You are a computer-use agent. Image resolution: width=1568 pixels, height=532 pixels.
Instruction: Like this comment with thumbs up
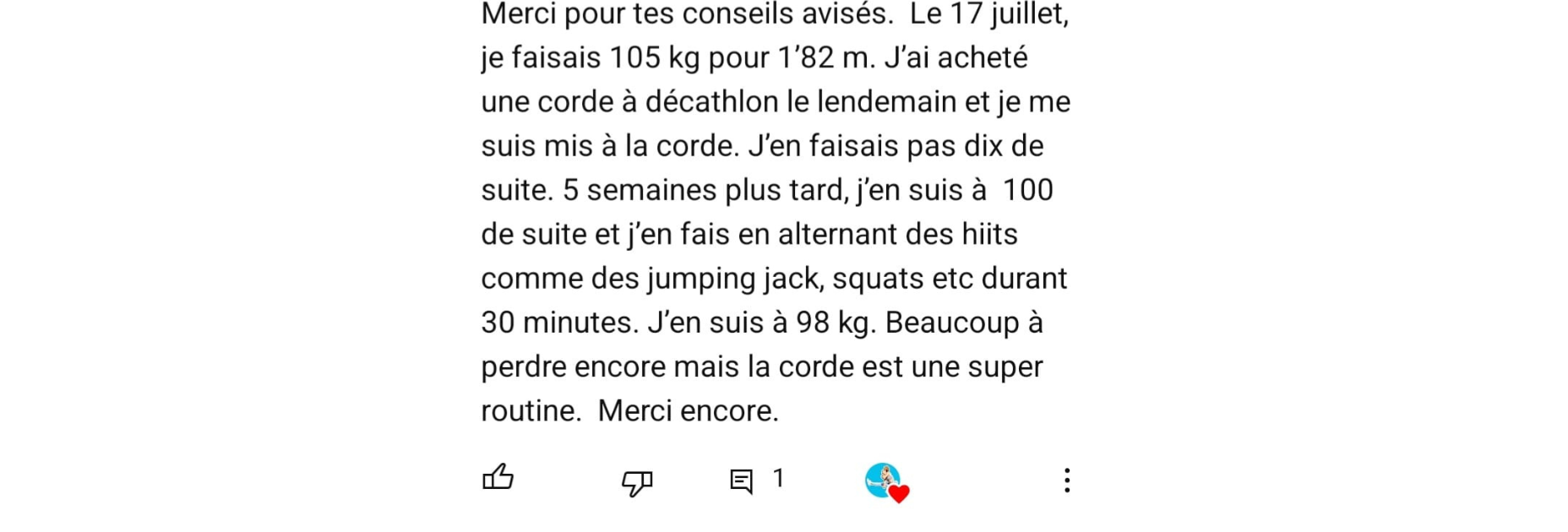(x=498, y=478)
